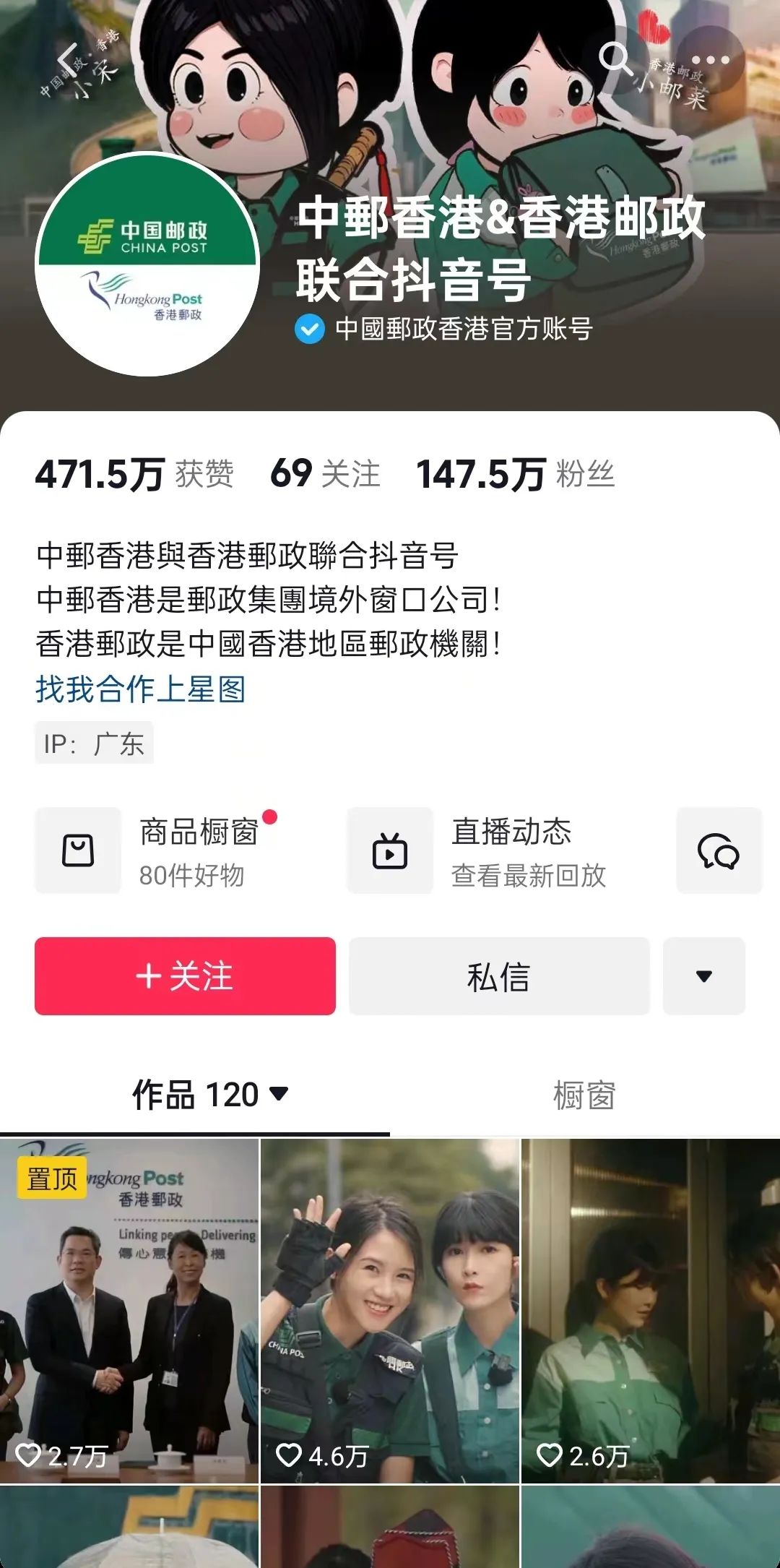The height and width of the screenshot is (1568, 780).
Task: Open the pinned 置顶 video with 2.7万 likes
Action: point(129,1311)
